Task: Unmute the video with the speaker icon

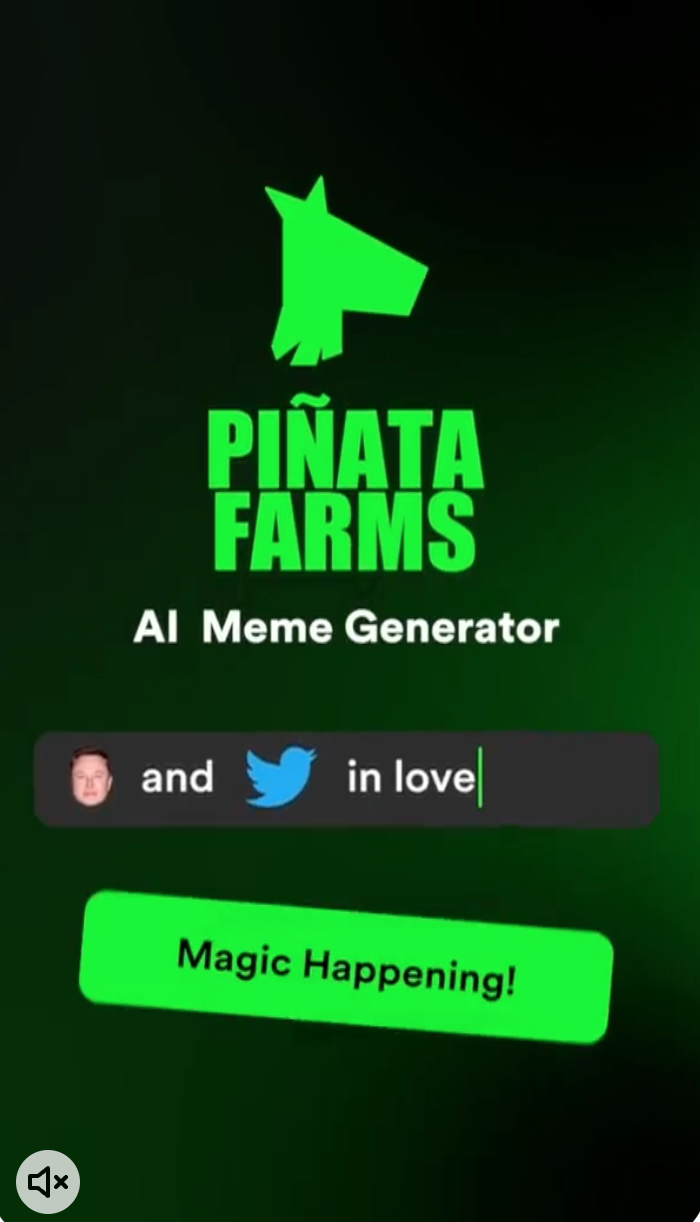Action: point(48,1183)
